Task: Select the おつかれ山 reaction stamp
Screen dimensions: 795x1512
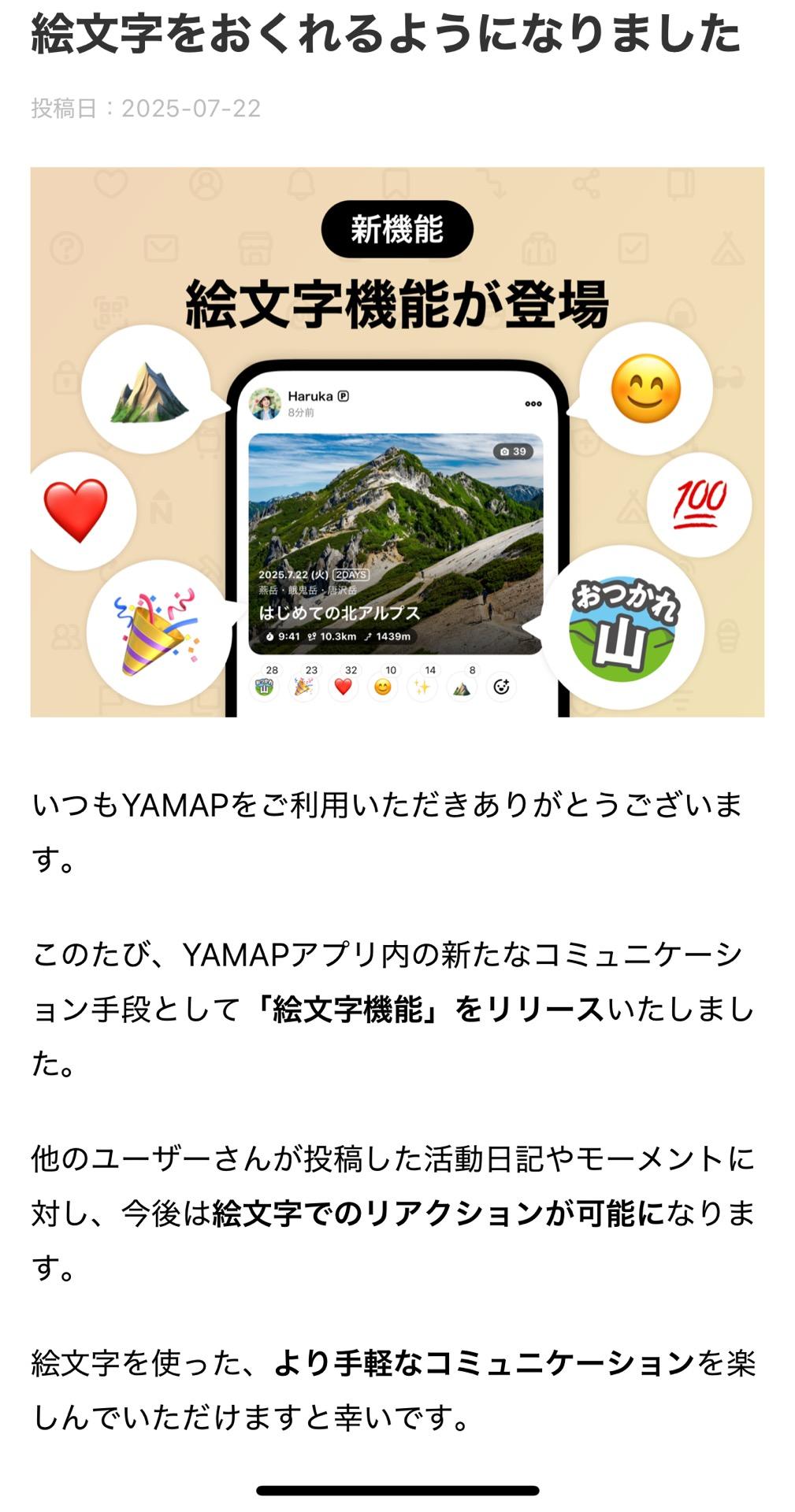Action: tap(265, 687)
